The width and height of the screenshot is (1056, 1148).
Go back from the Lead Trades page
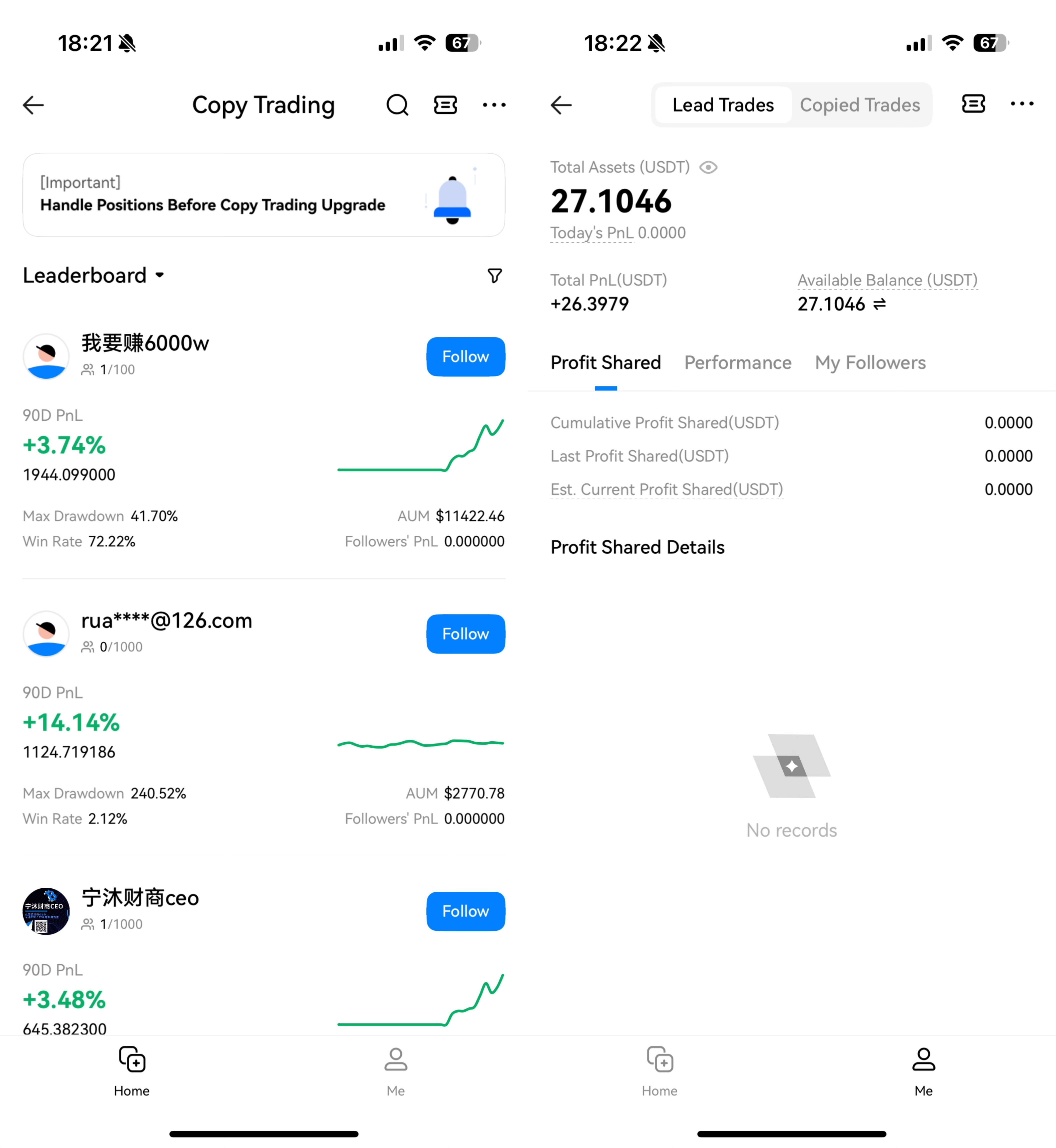click(561, 105)
